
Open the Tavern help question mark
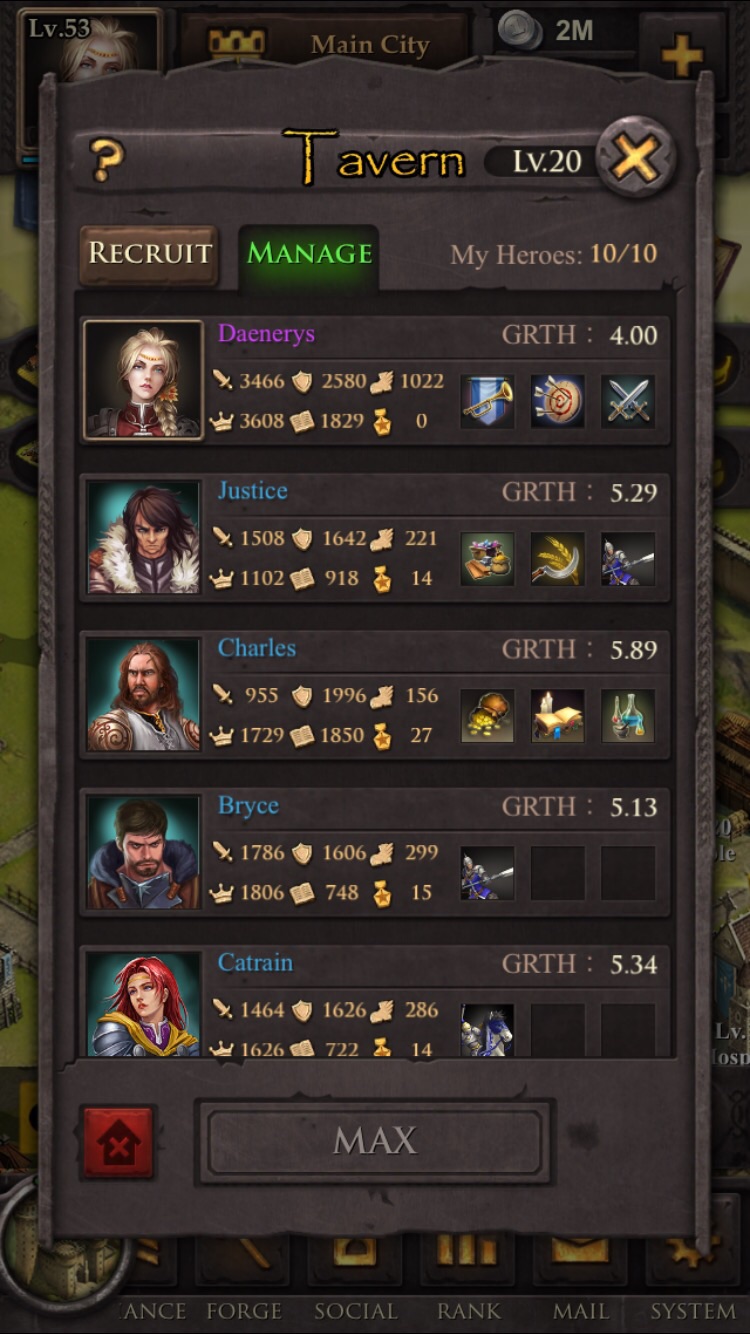point(107,160)
